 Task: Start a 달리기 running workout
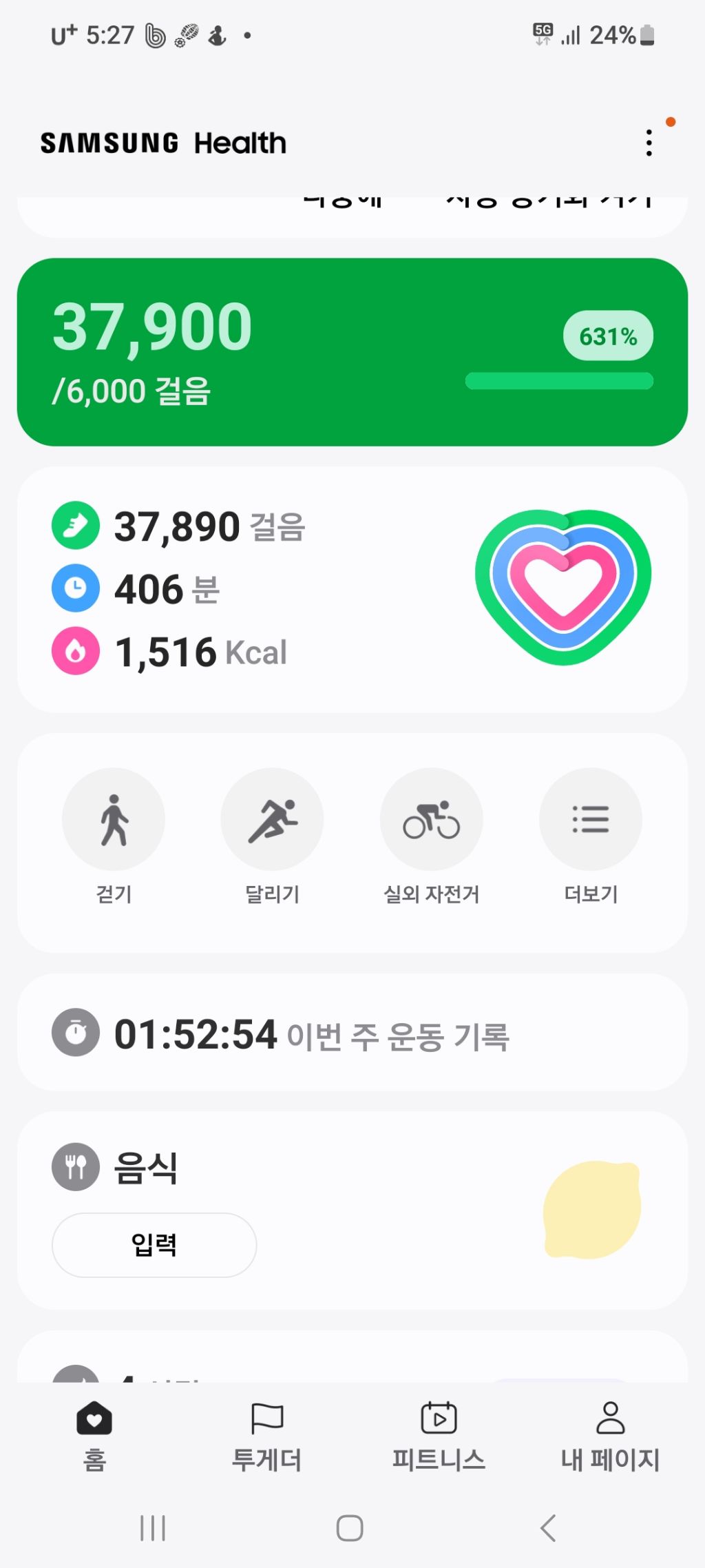pyautogui.click(x=272, y=820)
